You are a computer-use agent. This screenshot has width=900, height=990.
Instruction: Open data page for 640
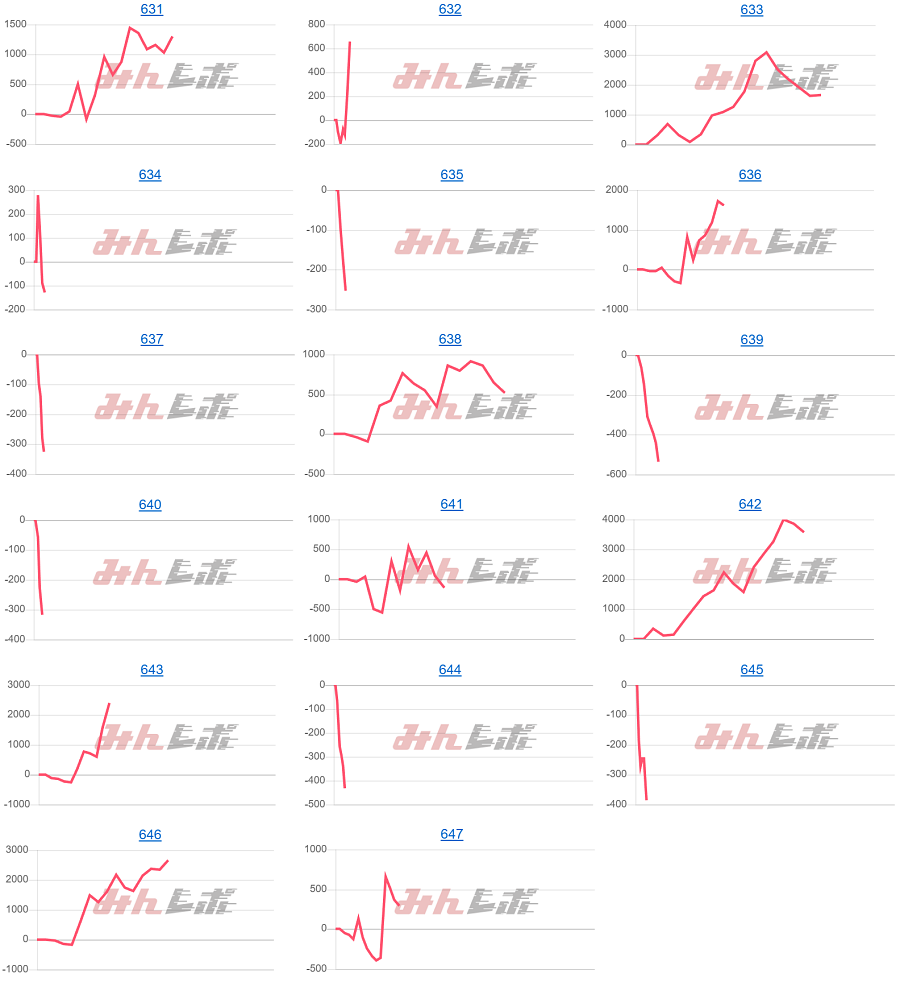pos(150,505)
